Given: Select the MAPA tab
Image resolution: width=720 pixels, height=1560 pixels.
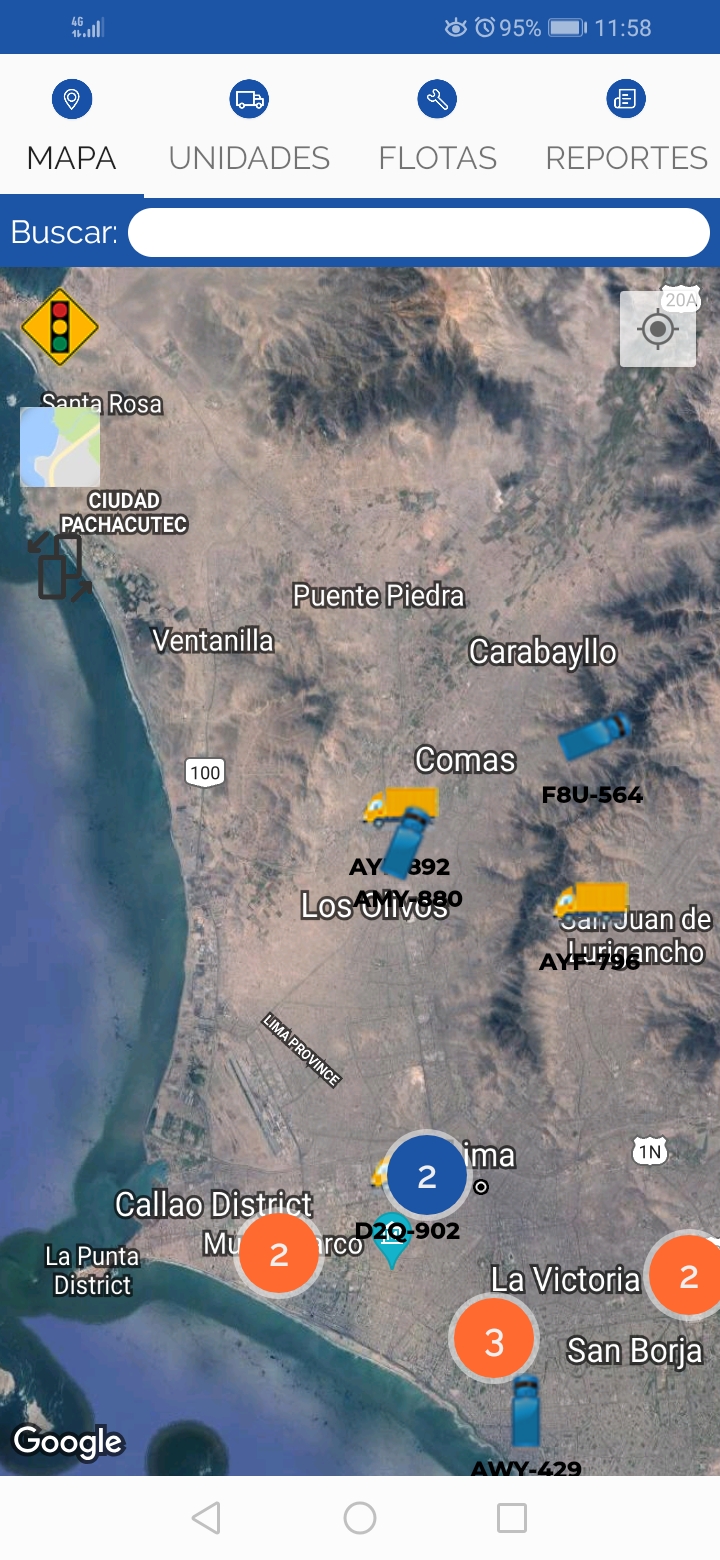Looking at the screenshot, I should (x=71, y=130).
